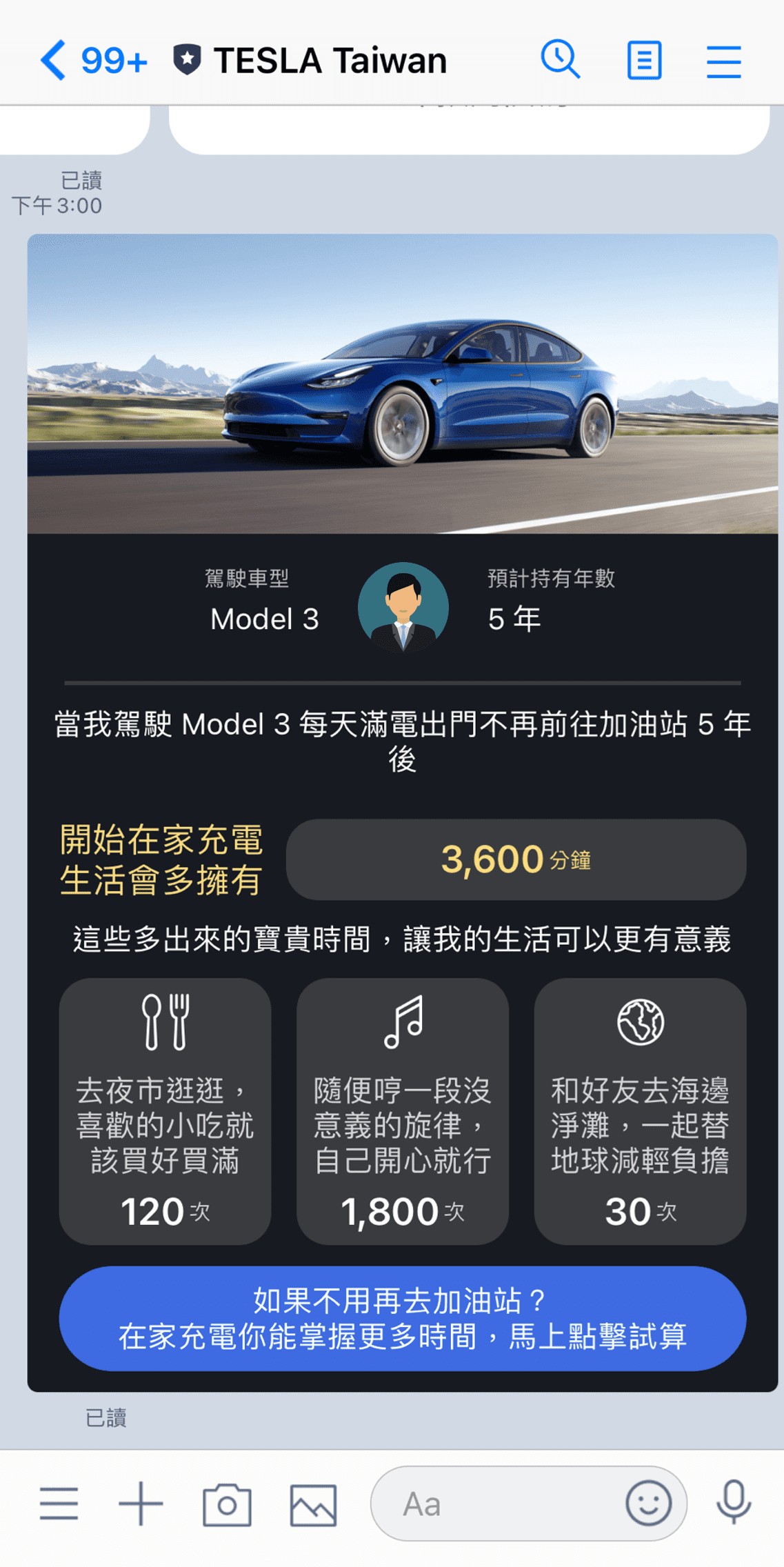Open the rich menu list icon
This screenshot has height=1567, width=784.
[x=59, y=1504]
